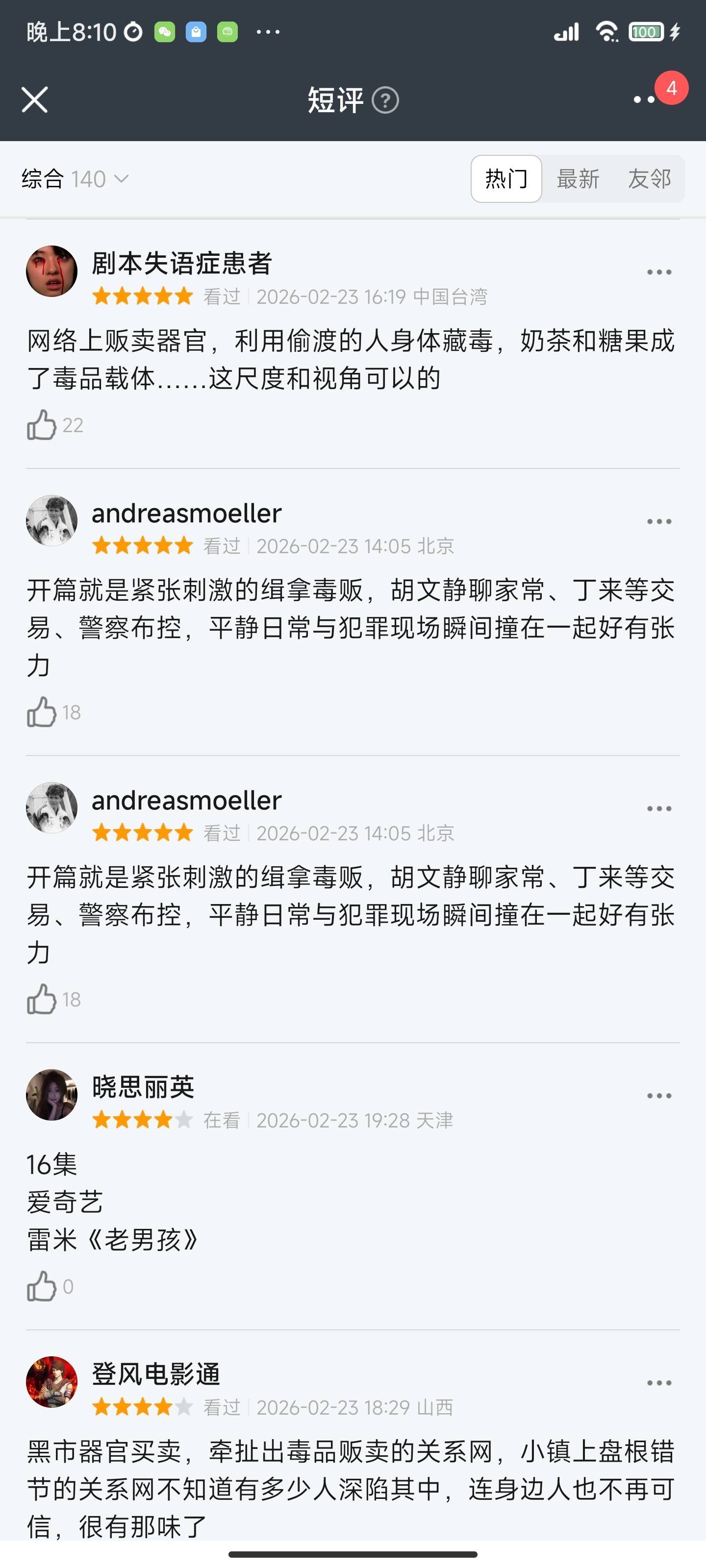Expand the 综合 140 filter dropdown
706x1568 pixels.
click(x=76, y=179)
